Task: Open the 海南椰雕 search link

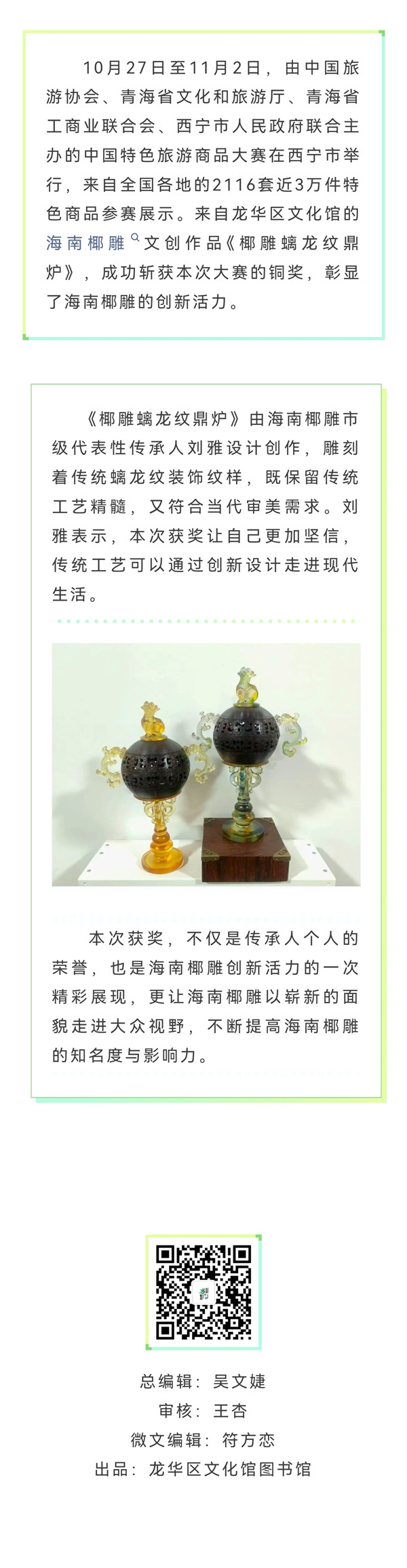Action: pyautogui.click(x=87, y=243)
